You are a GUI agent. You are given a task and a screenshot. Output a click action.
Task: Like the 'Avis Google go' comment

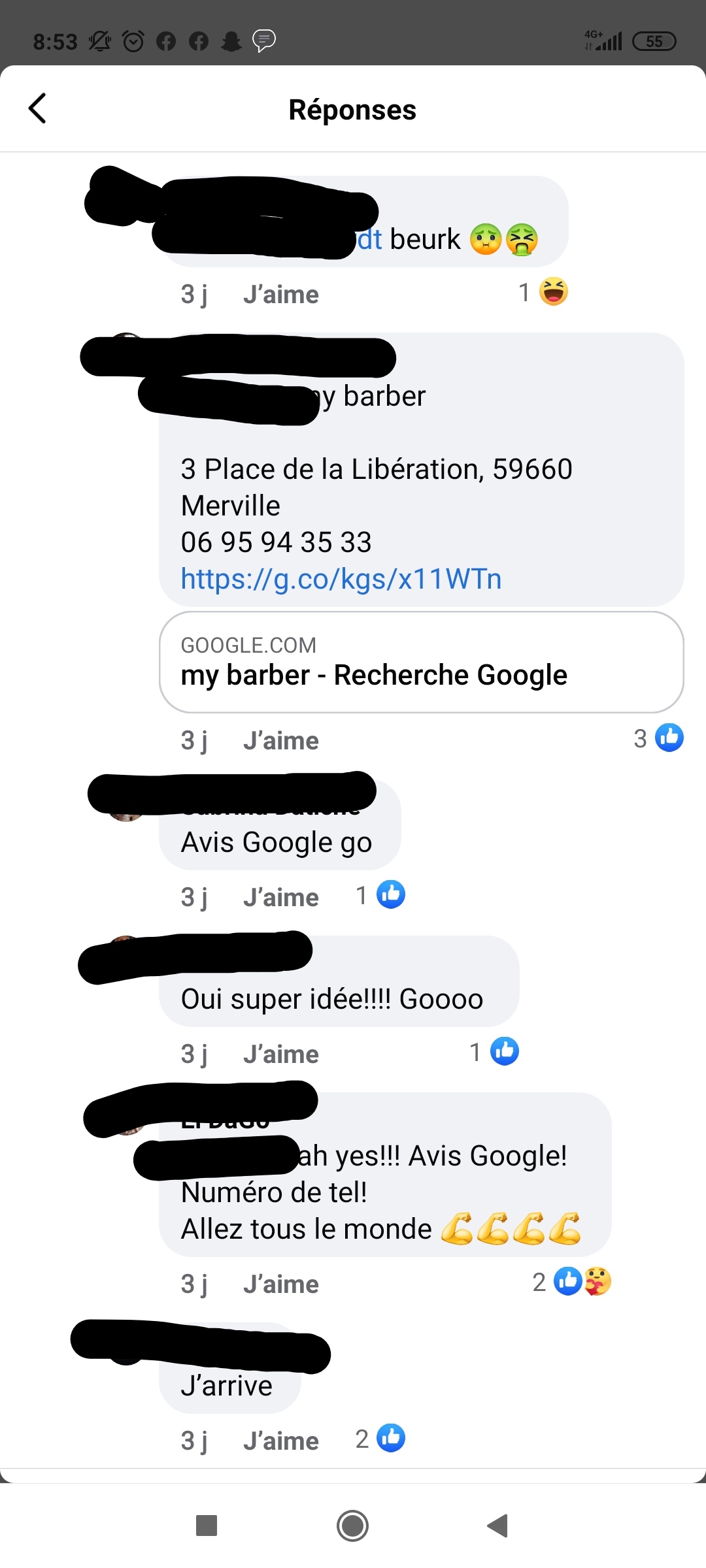coord(281,898)
